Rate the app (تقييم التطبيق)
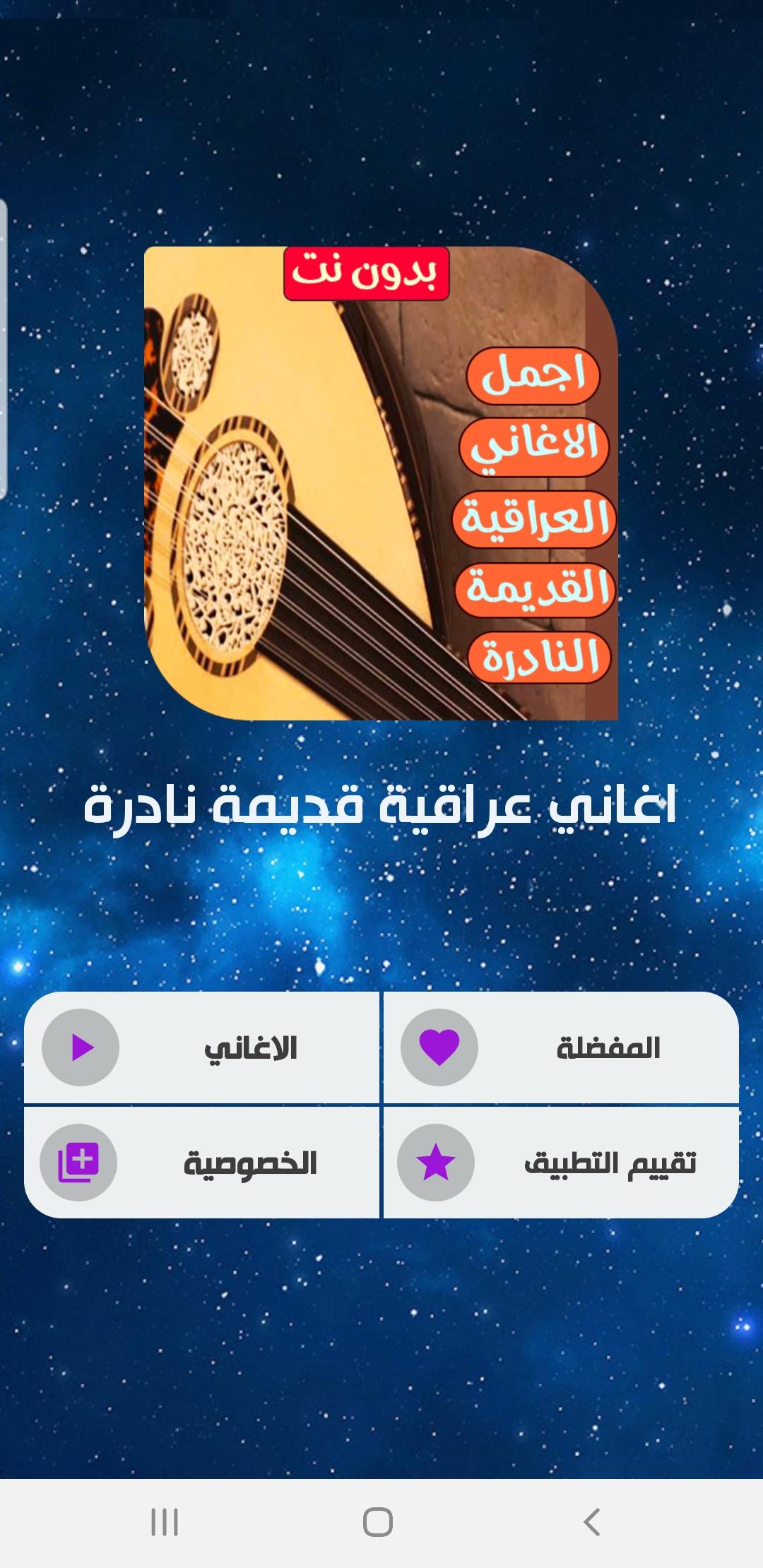This screenshot has width=763, height=1568. point(561,1163)
